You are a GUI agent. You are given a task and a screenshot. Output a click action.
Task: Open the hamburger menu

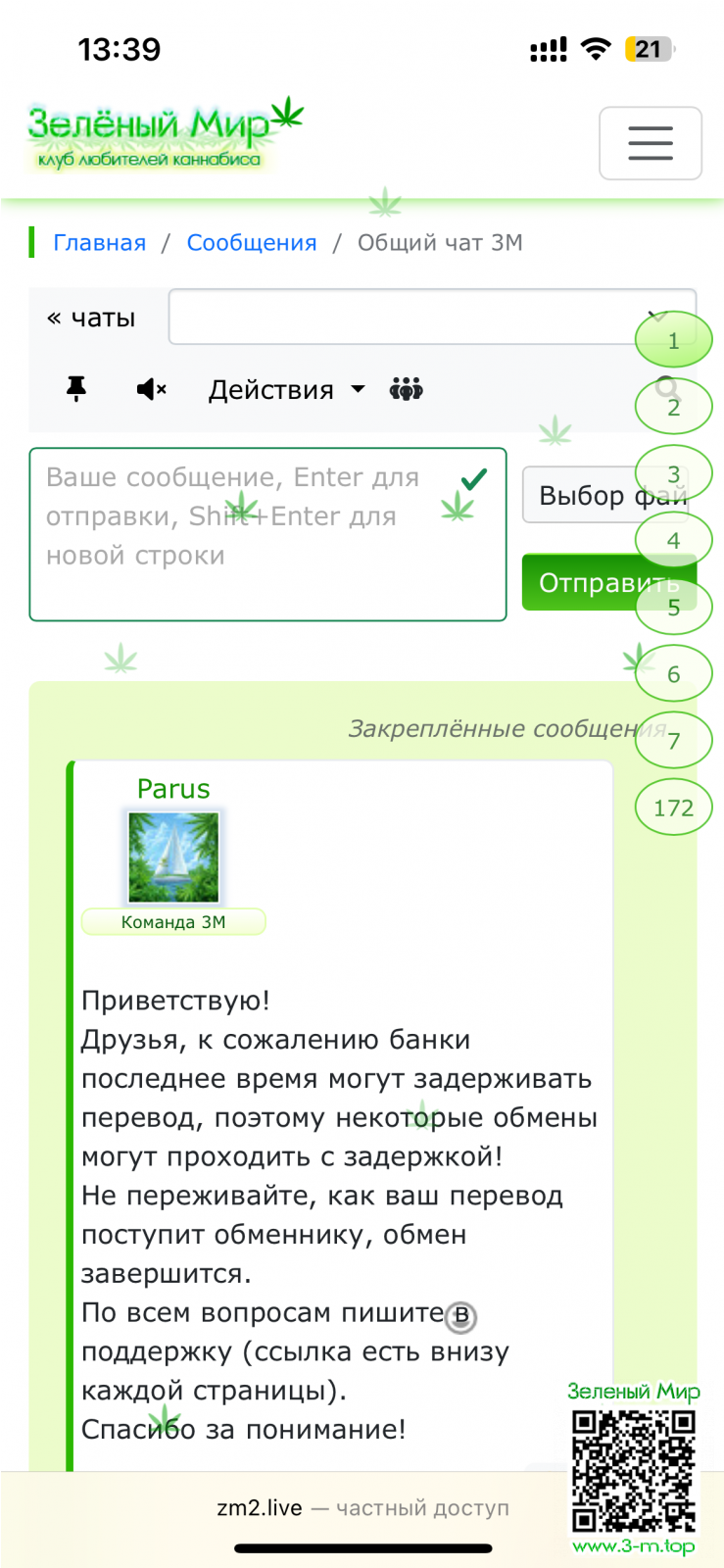[x=650, y=143]
